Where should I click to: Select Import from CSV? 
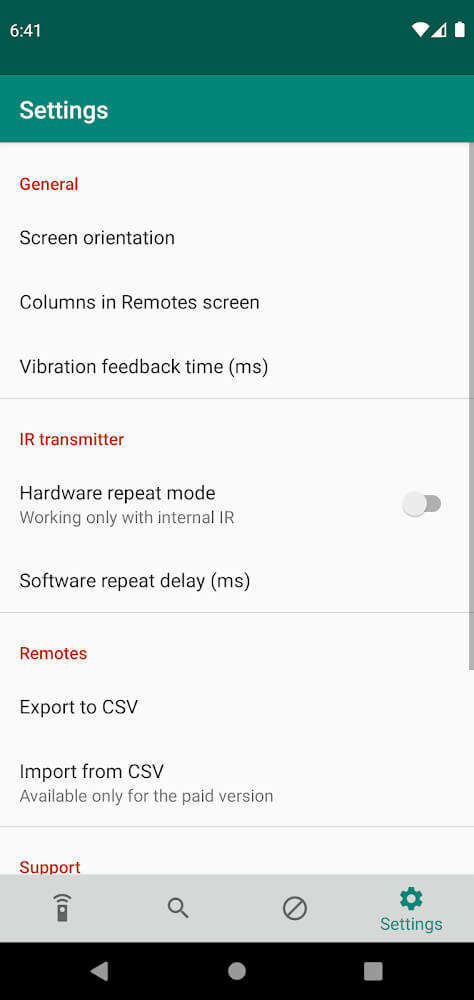click(237, 783)
